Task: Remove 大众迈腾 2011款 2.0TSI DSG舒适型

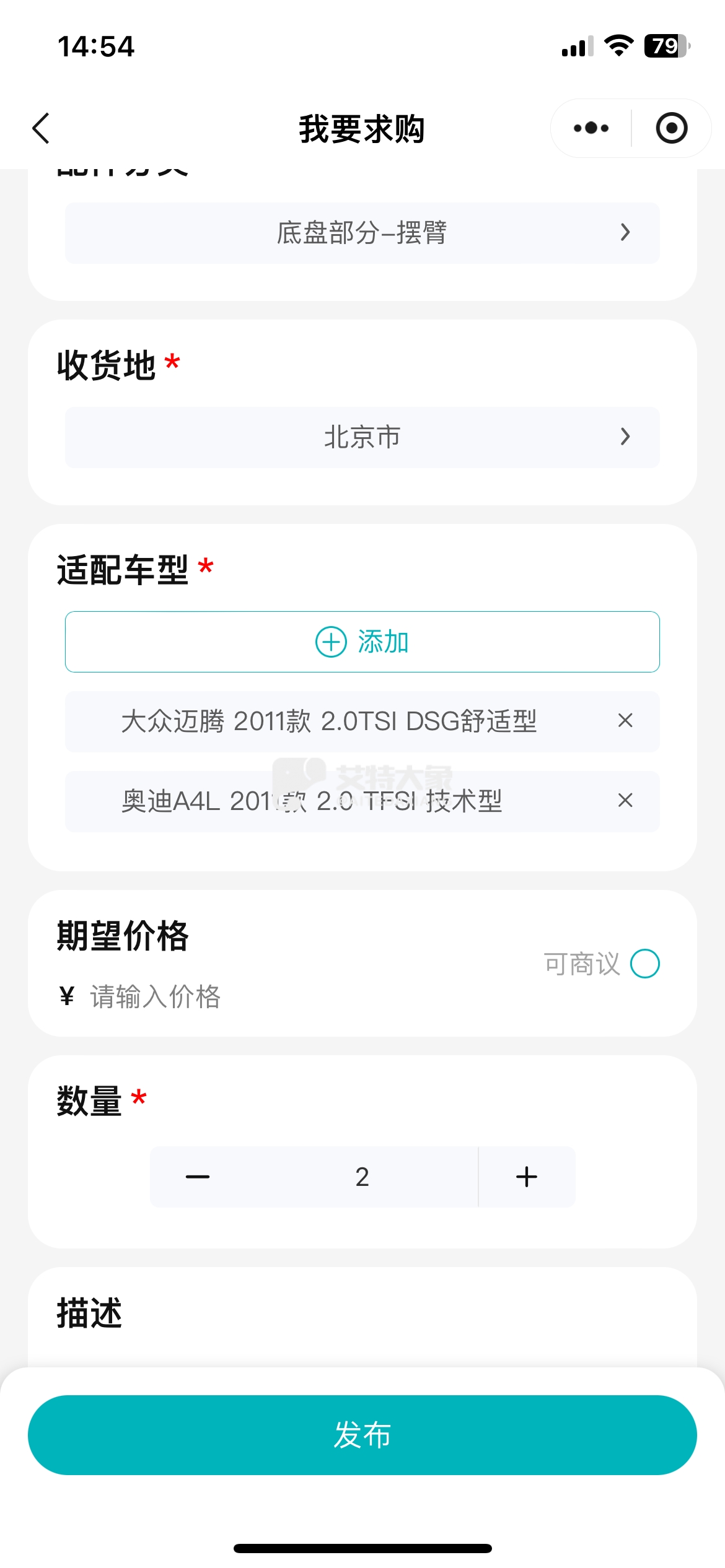Action: tap(625, 721)
